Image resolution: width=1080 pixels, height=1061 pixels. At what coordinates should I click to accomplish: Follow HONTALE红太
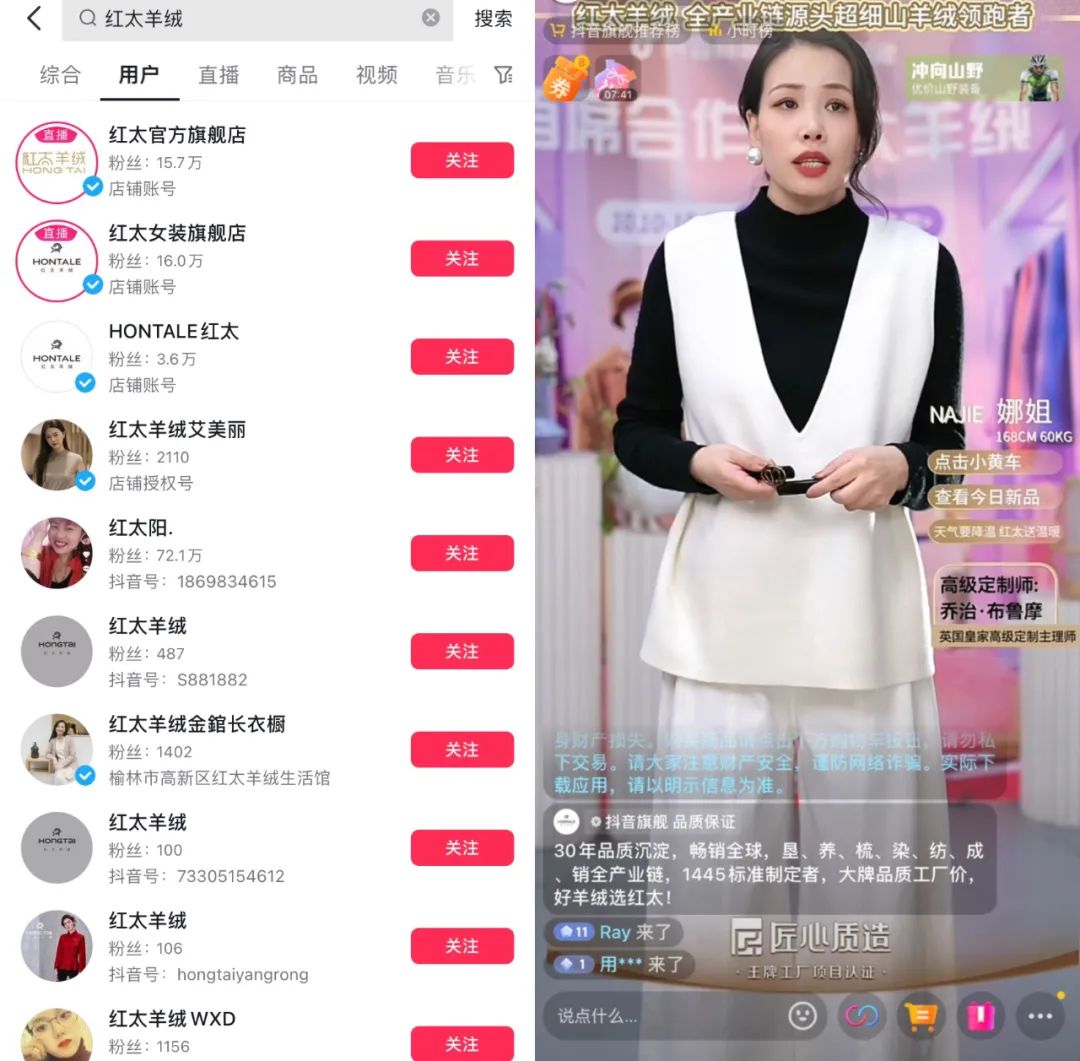click(462, 357)
